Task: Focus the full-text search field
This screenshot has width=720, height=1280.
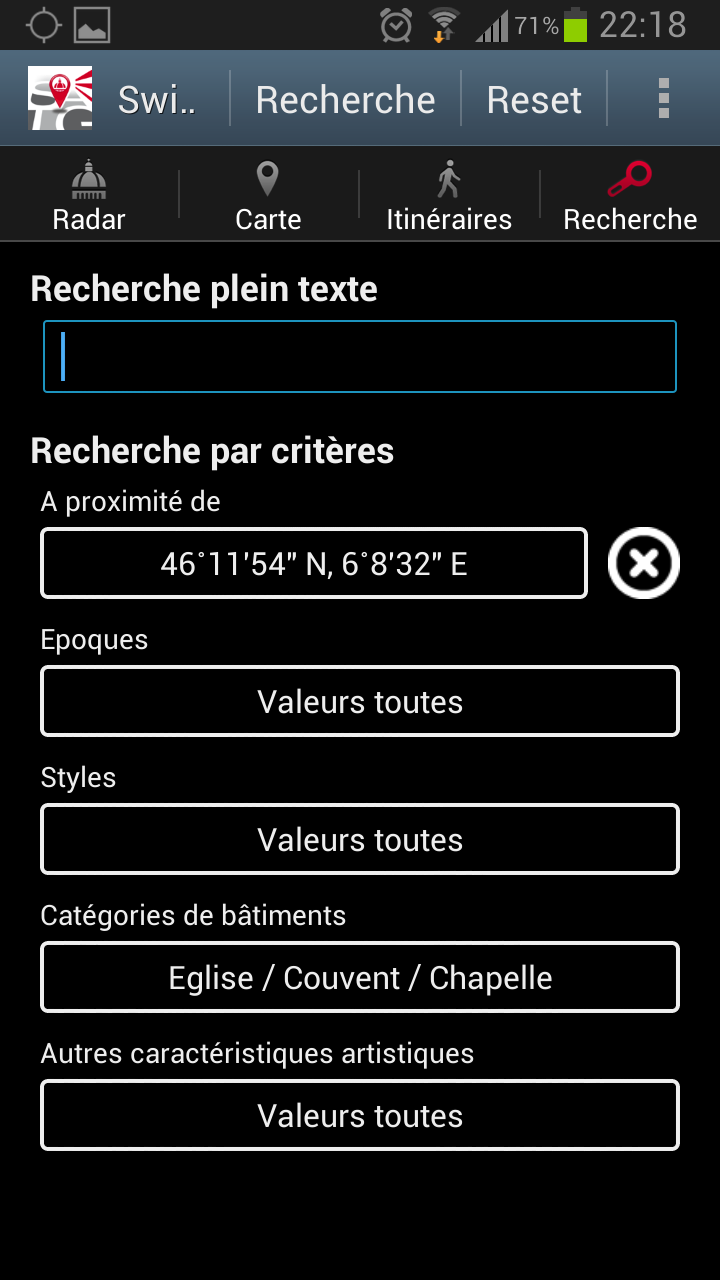Action: 360,357
